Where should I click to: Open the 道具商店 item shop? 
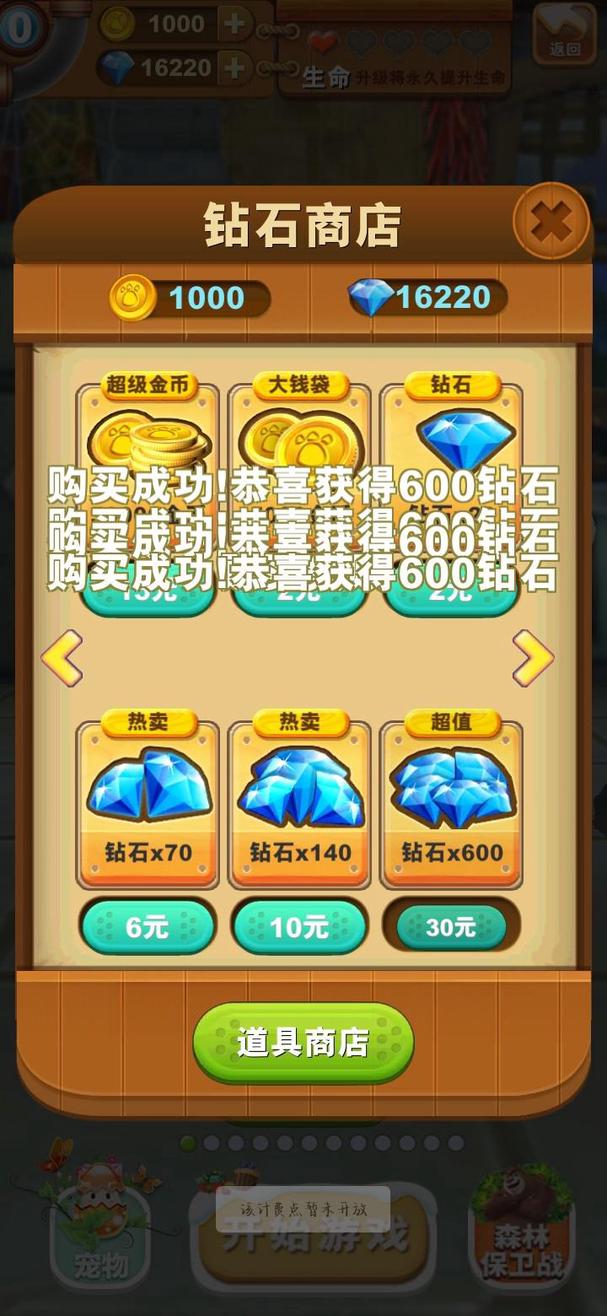[x=303, y=1043]
